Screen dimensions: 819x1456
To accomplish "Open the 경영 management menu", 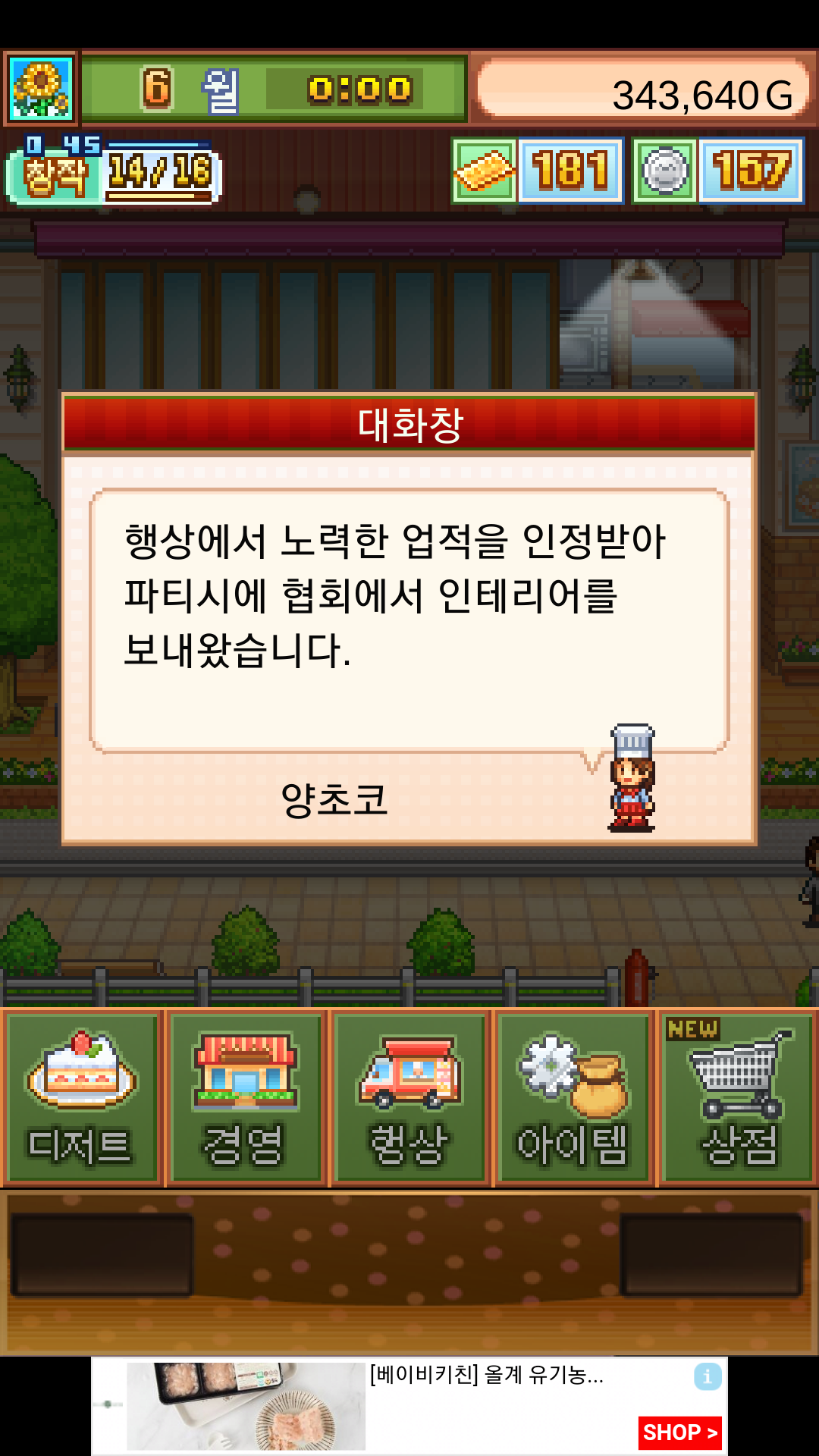I will point(246,1097).
